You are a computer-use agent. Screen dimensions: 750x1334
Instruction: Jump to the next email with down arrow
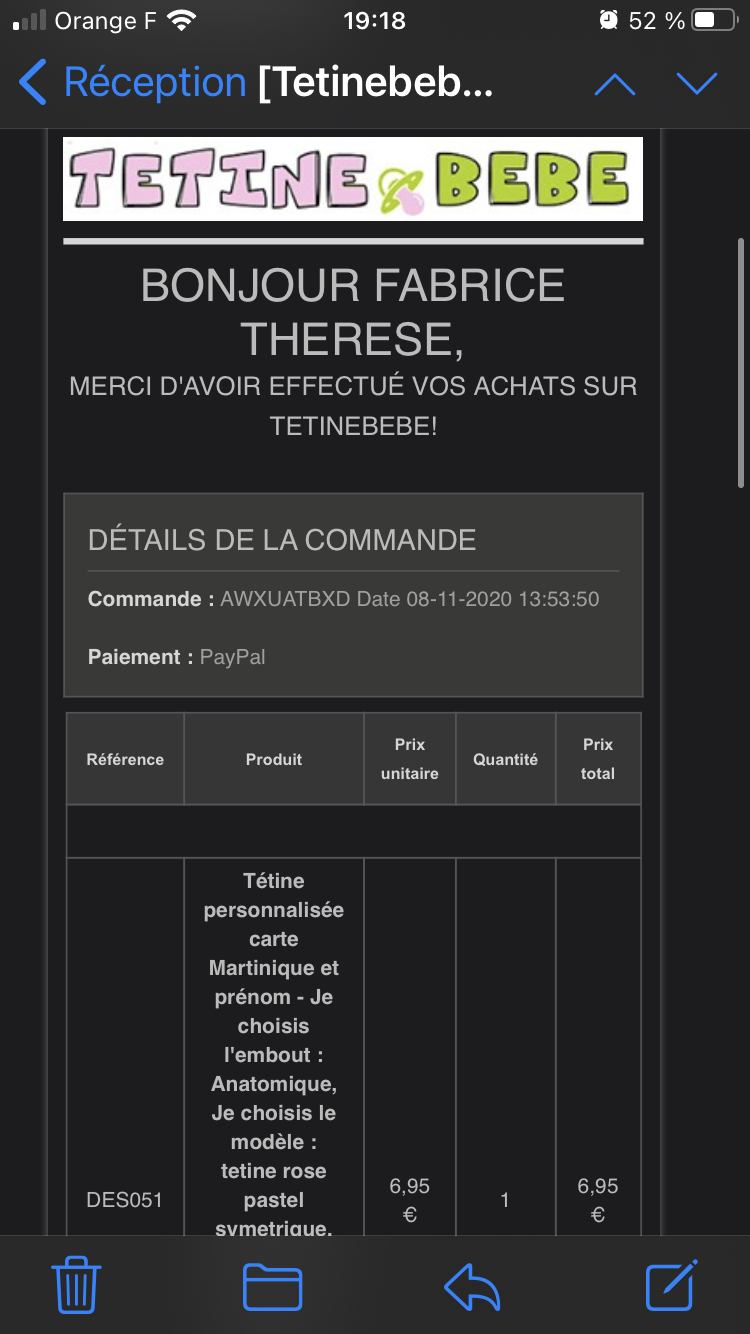coord(697,84)
